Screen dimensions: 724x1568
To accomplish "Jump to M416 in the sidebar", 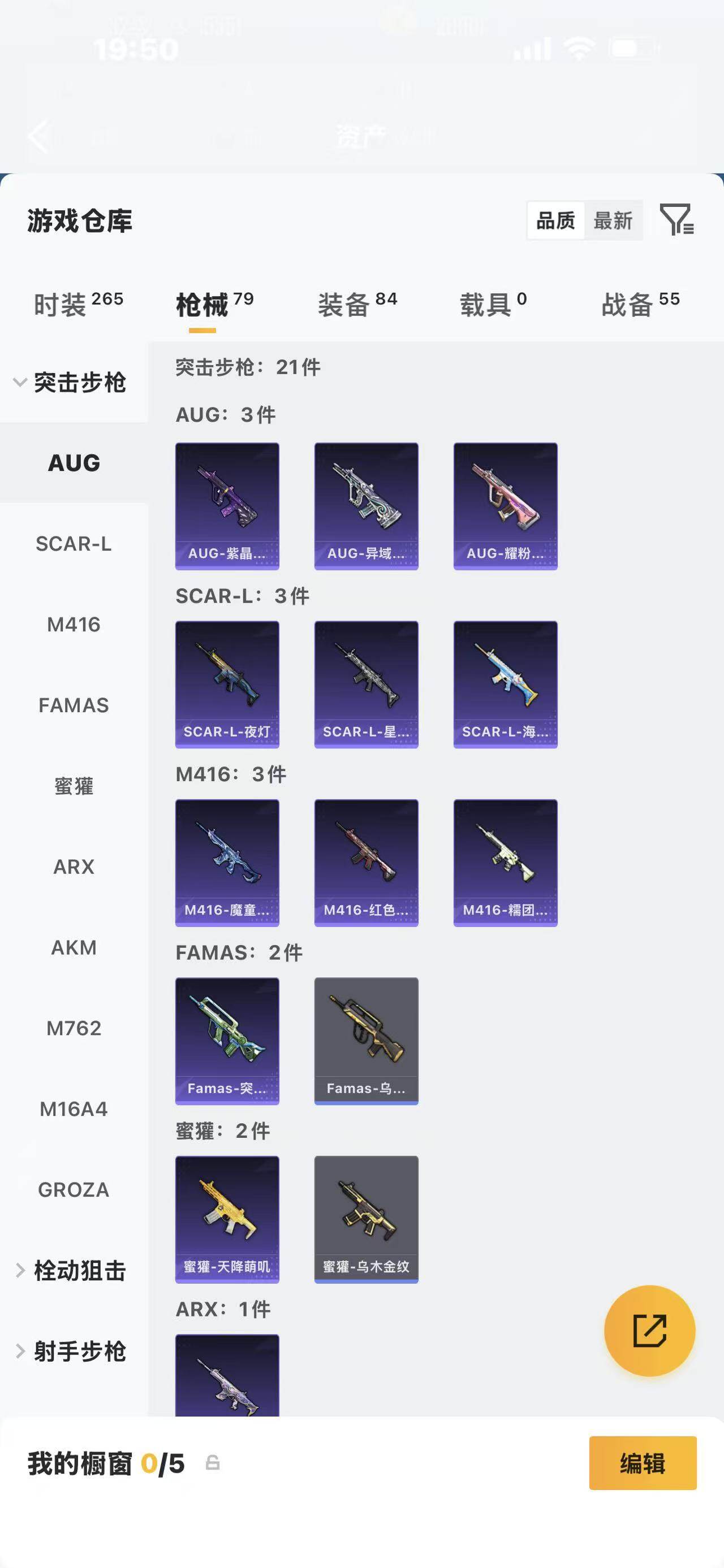I will (74, 625).
